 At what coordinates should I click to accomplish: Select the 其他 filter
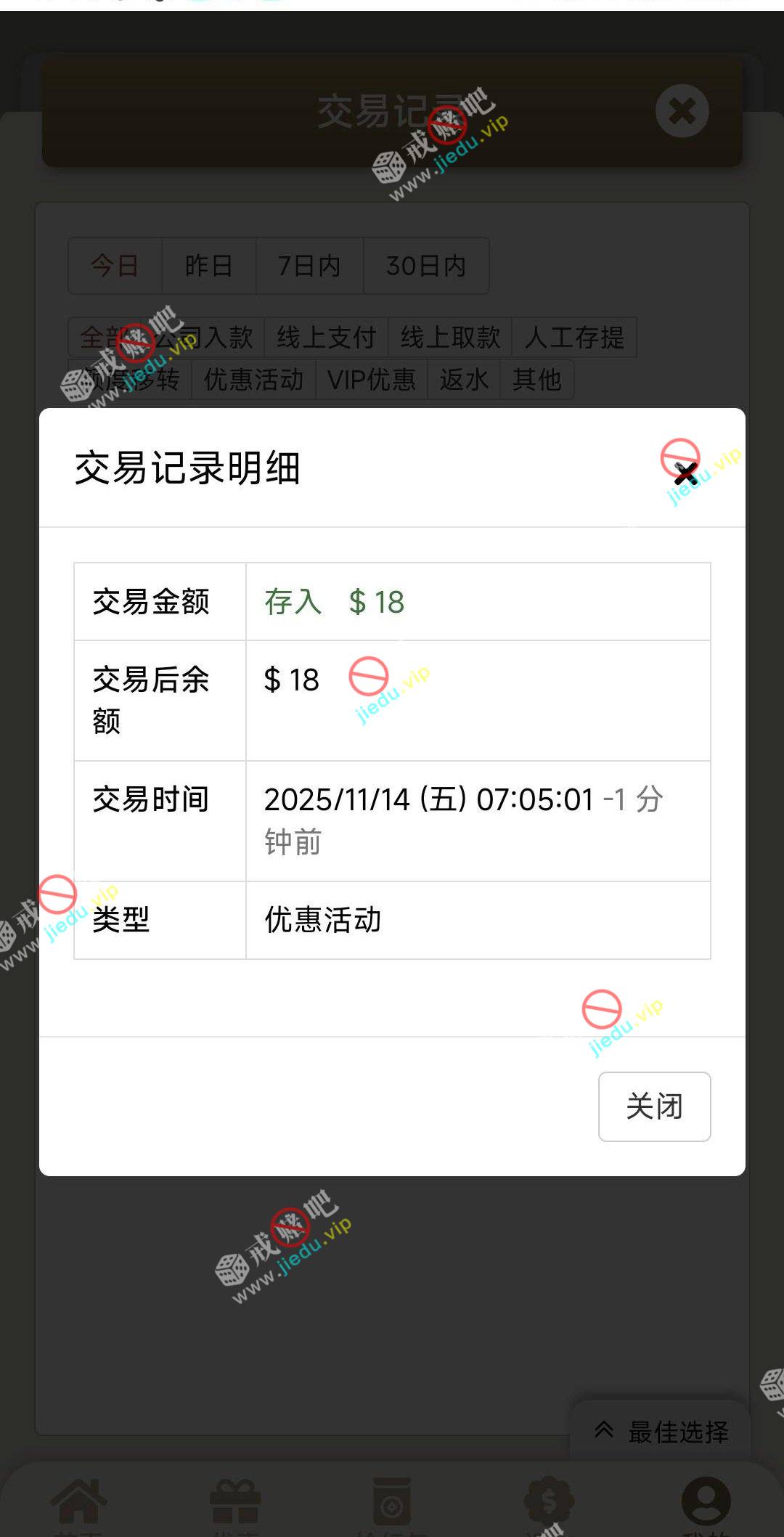coord(536,379)
